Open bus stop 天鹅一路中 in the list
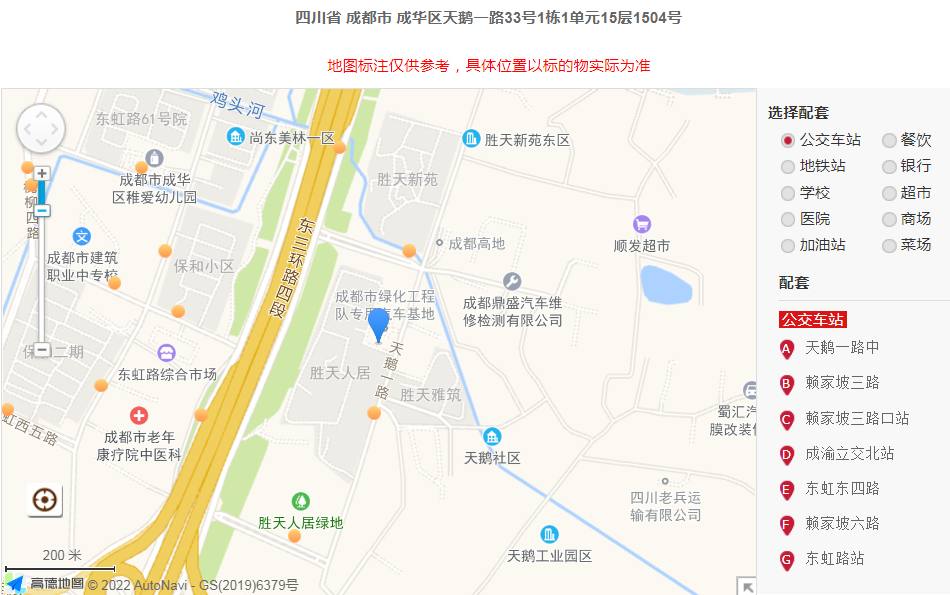Image resolution: width=950 pixels, height=595 pixels. 842,348
